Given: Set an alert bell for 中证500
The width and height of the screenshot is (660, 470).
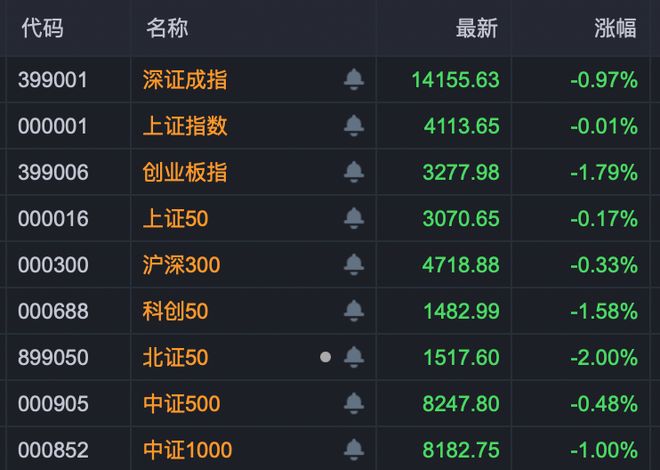Looking at the screenshot, I should coord(354,403).
